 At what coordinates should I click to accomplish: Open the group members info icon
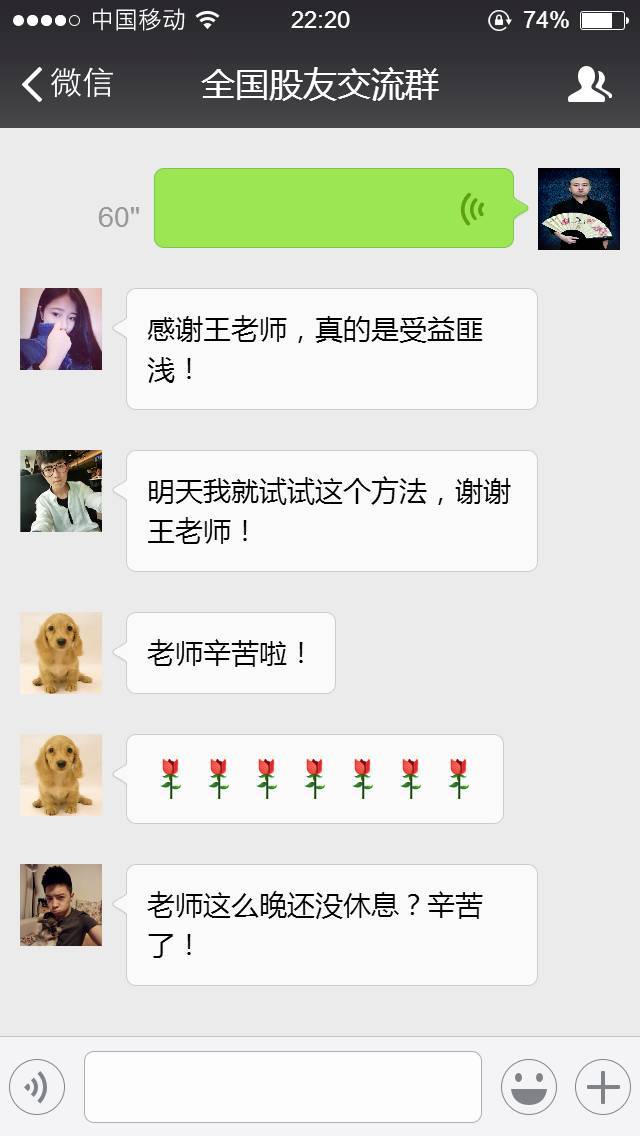pyautogui.click(x=589, y=85)
